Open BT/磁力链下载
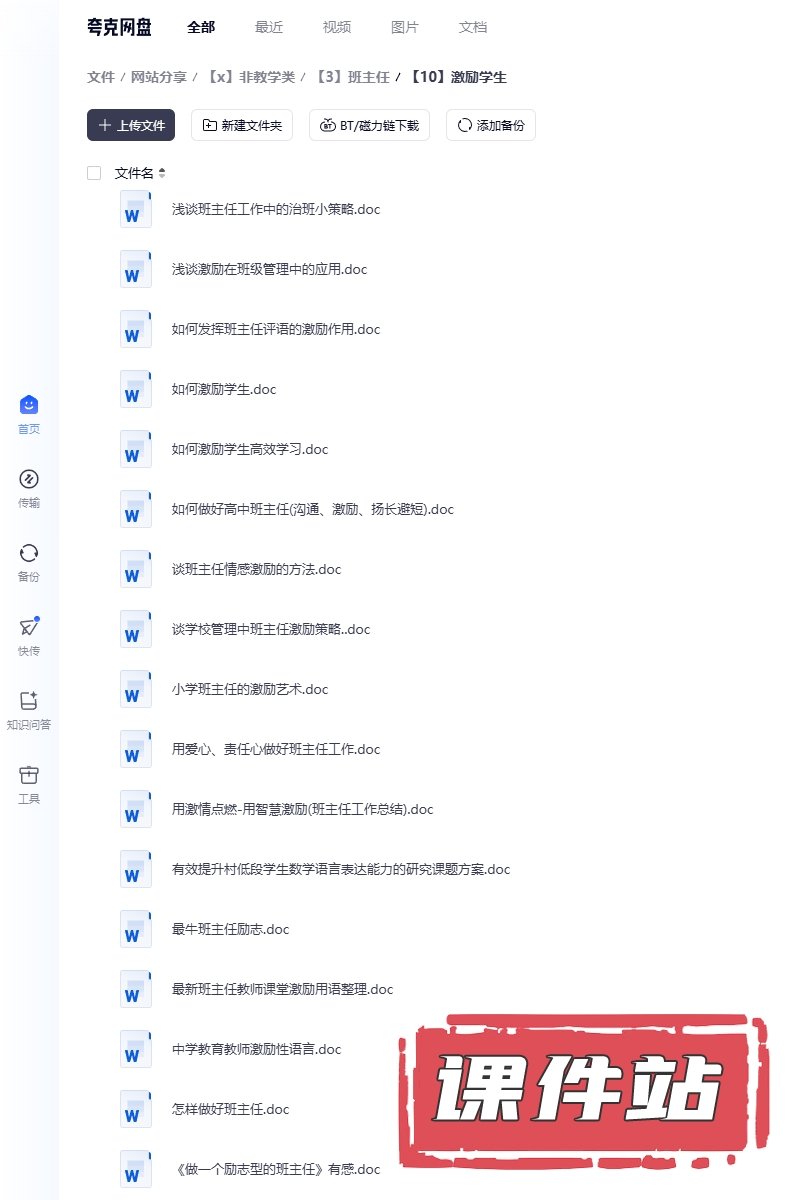Screen dimensions: 800x1200 (369, 125)
